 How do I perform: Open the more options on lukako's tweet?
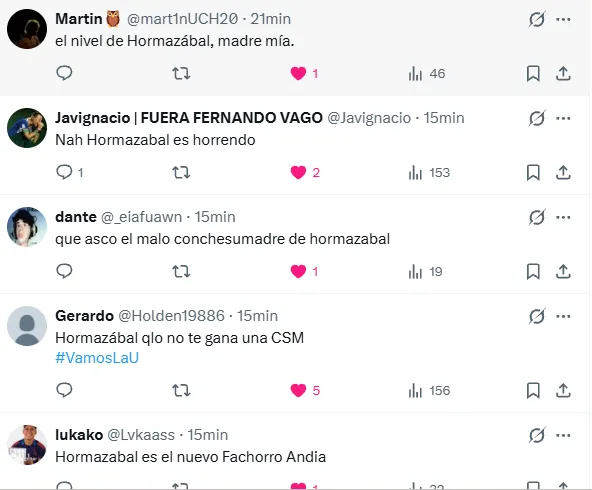(x=563, y=435)
